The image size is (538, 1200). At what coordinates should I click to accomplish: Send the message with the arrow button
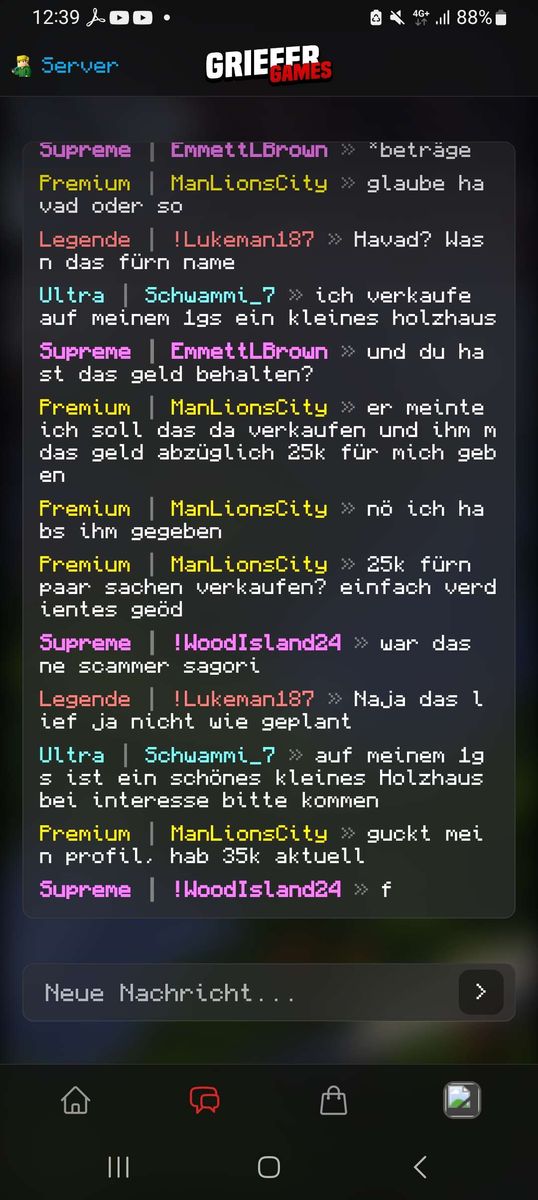tap(481, 992)
